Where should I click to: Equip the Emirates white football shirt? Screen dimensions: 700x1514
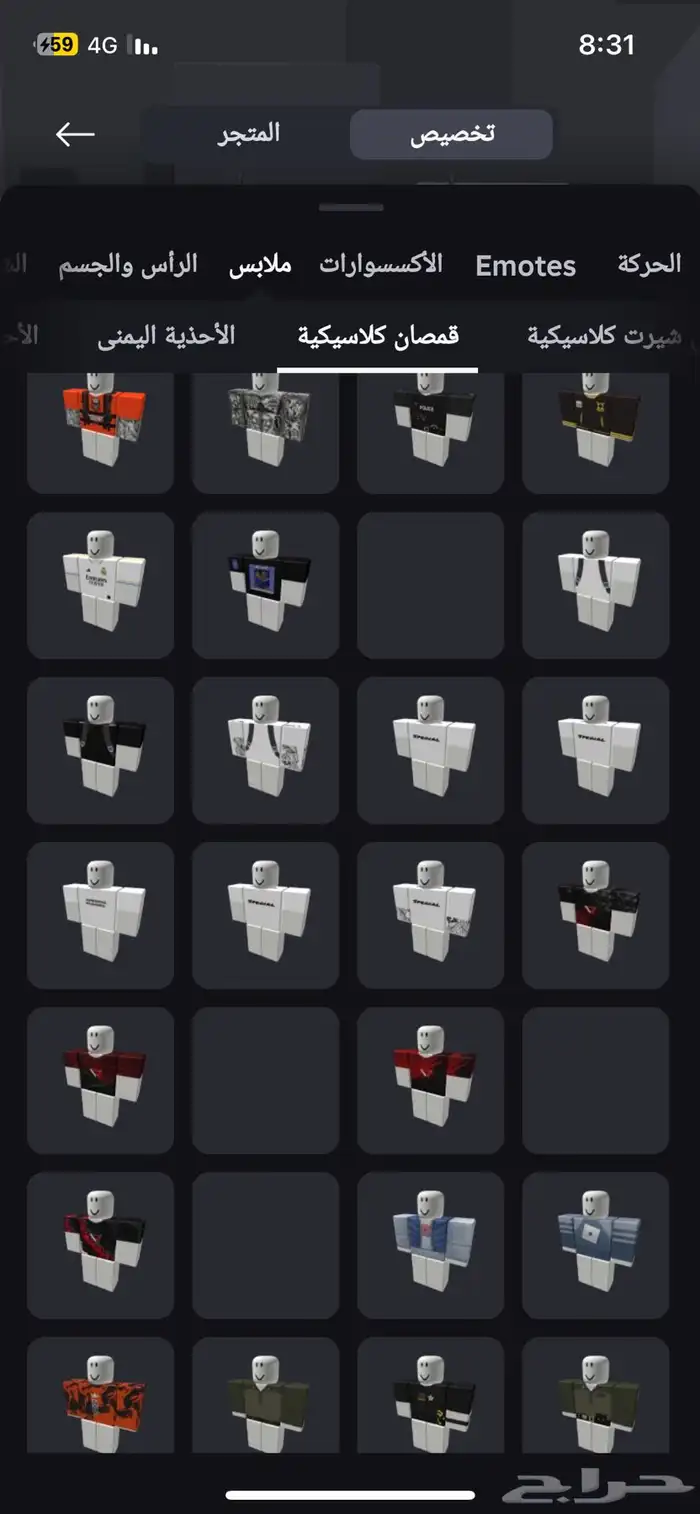pos(100,585)
